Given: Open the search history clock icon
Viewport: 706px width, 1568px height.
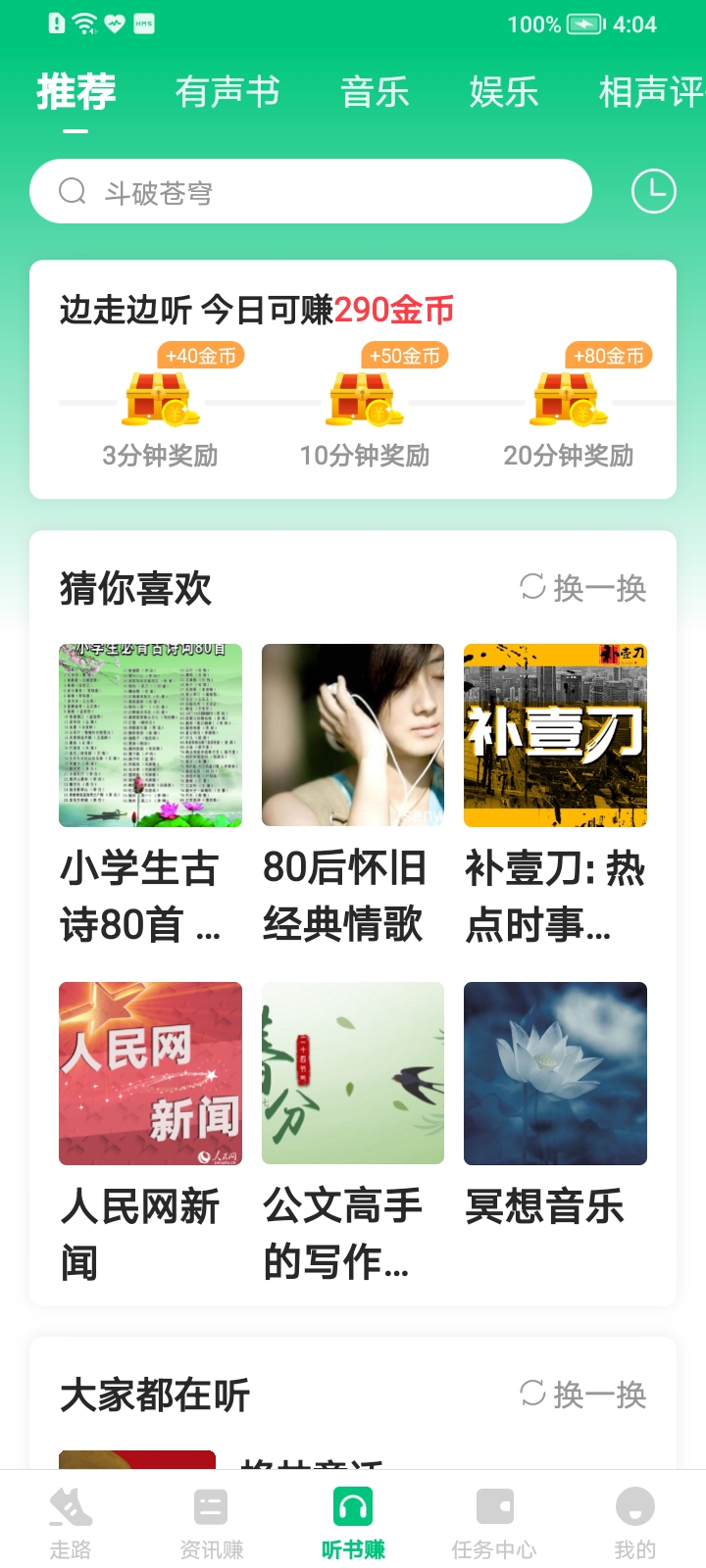Looking at the screenshot, I should tap(652, 190).
